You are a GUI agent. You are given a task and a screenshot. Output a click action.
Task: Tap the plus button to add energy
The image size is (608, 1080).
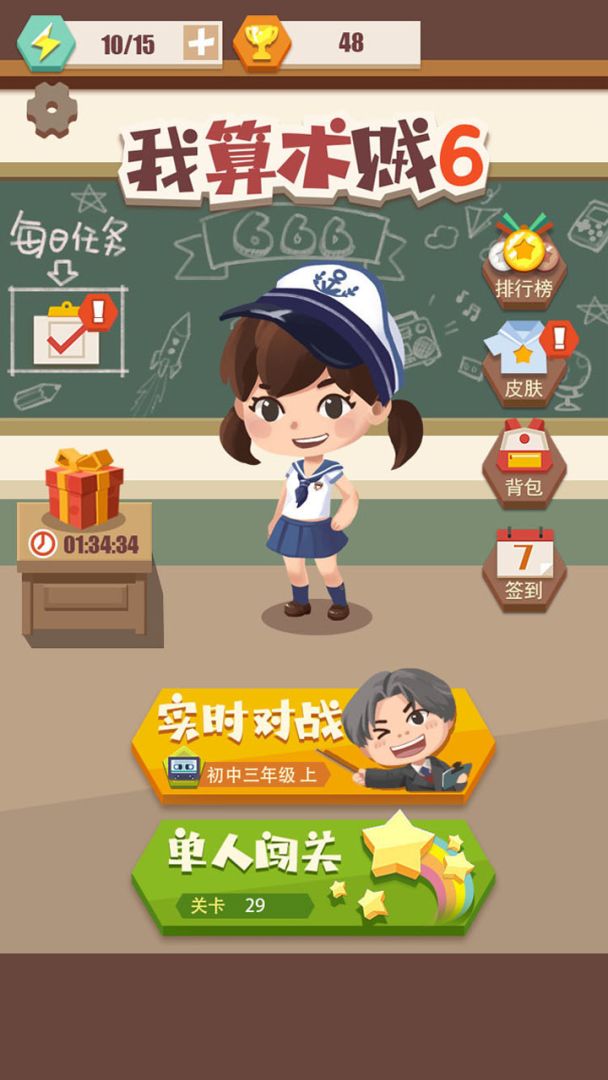[202, 43]
